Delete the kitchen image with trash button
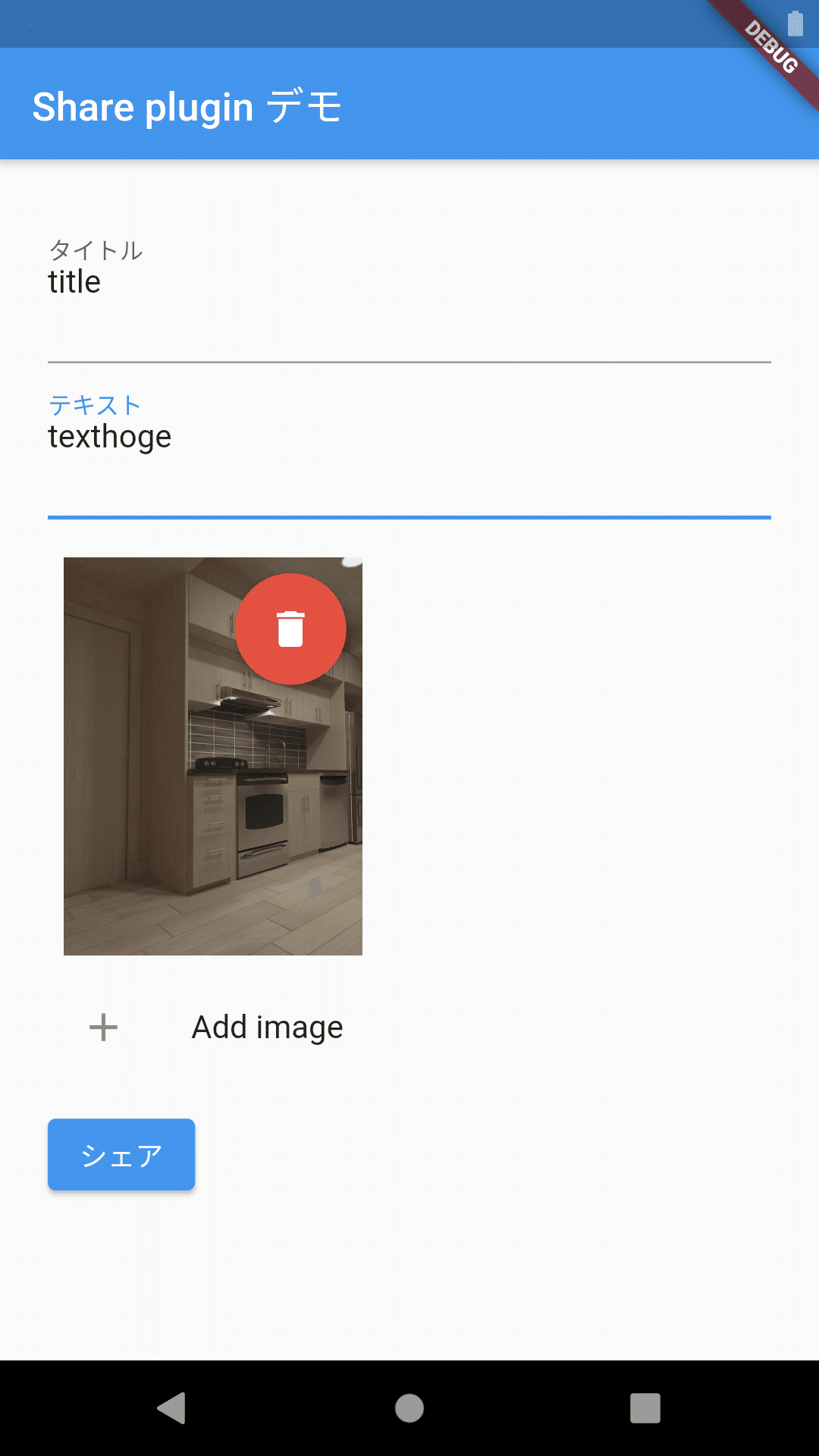The height and width of the screenshot is (1456, 819). pos(290,629)
